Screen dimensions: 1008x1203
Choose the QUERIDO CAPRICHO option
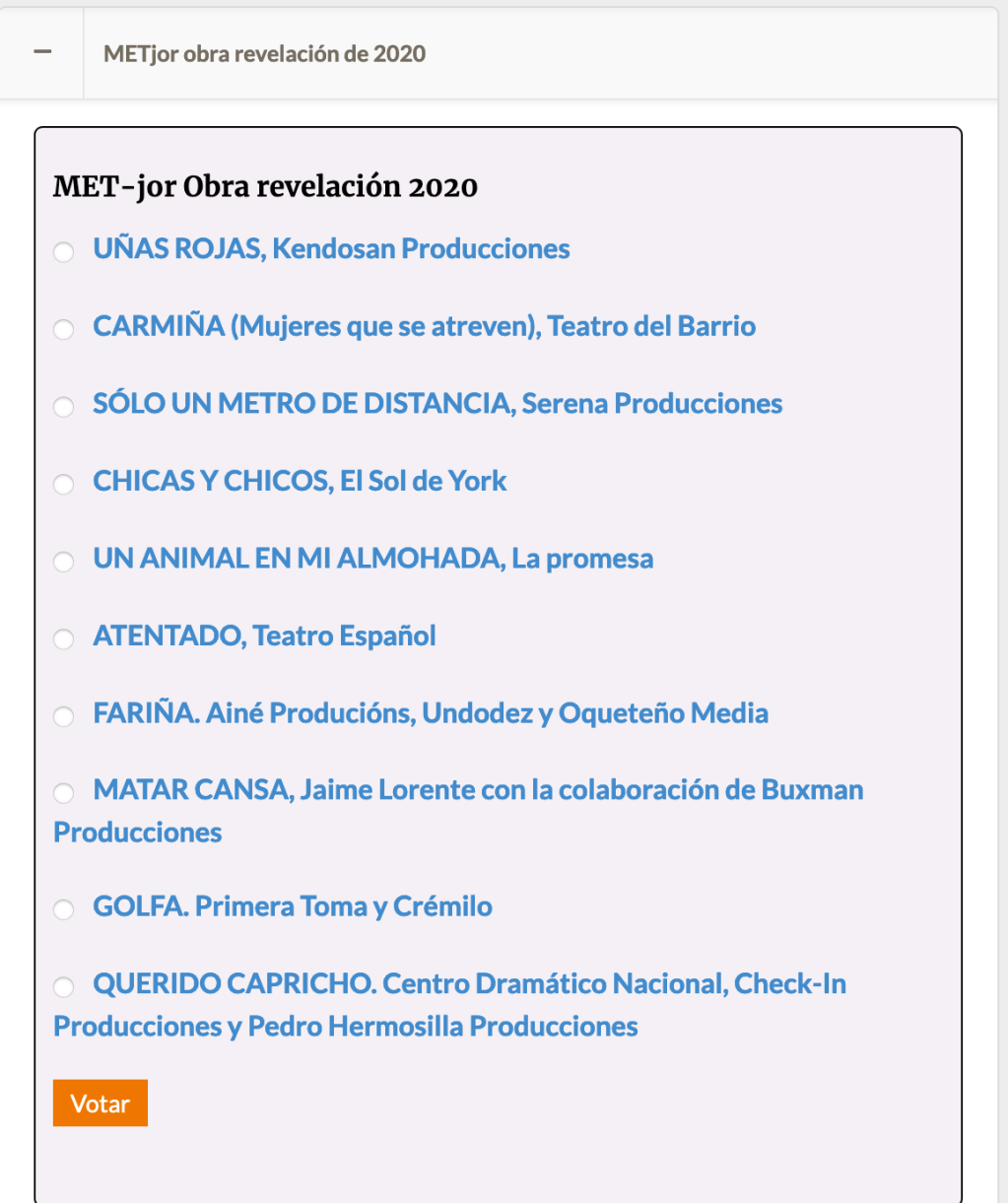pyautogui.click(x=63, y=986)
